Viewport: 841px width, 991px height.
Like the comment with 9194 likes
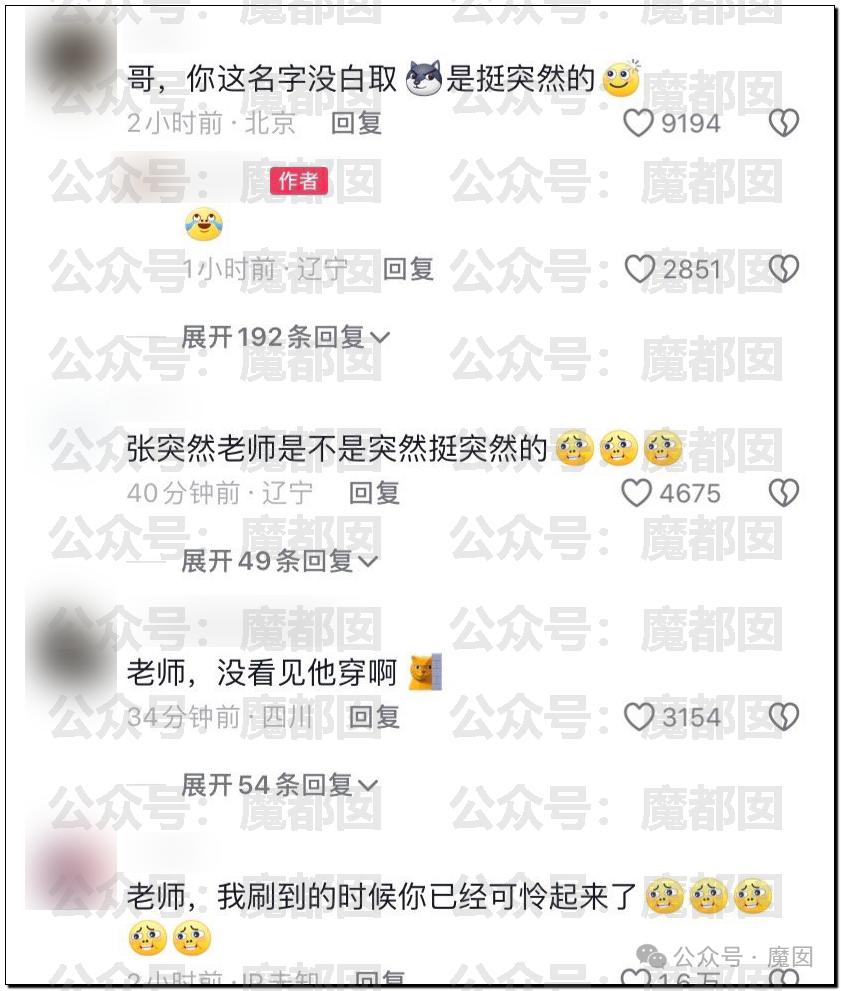[x=638, y=124]
